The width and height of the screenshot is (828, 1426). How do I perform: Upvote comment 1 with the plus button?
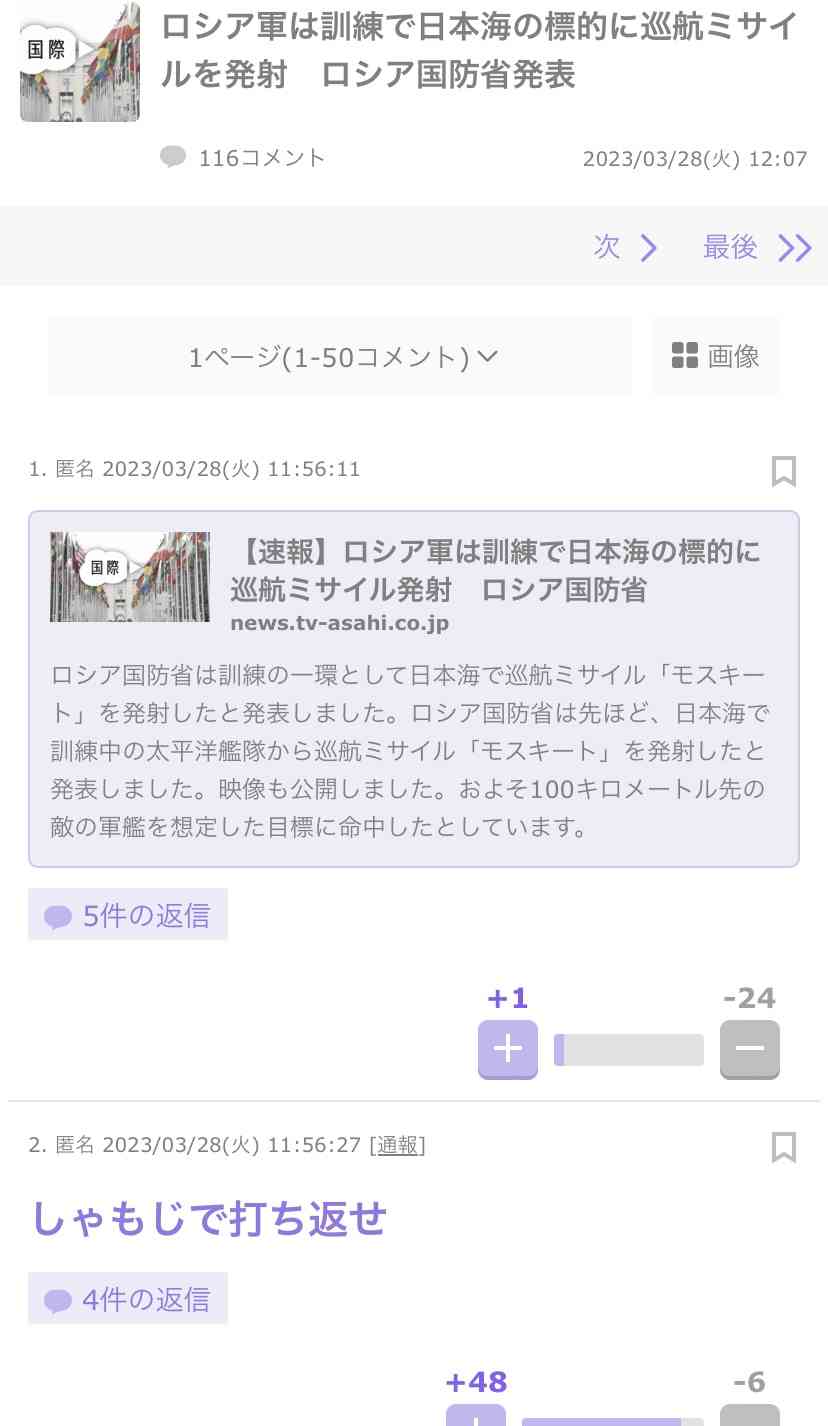(x=507, y=1048)
